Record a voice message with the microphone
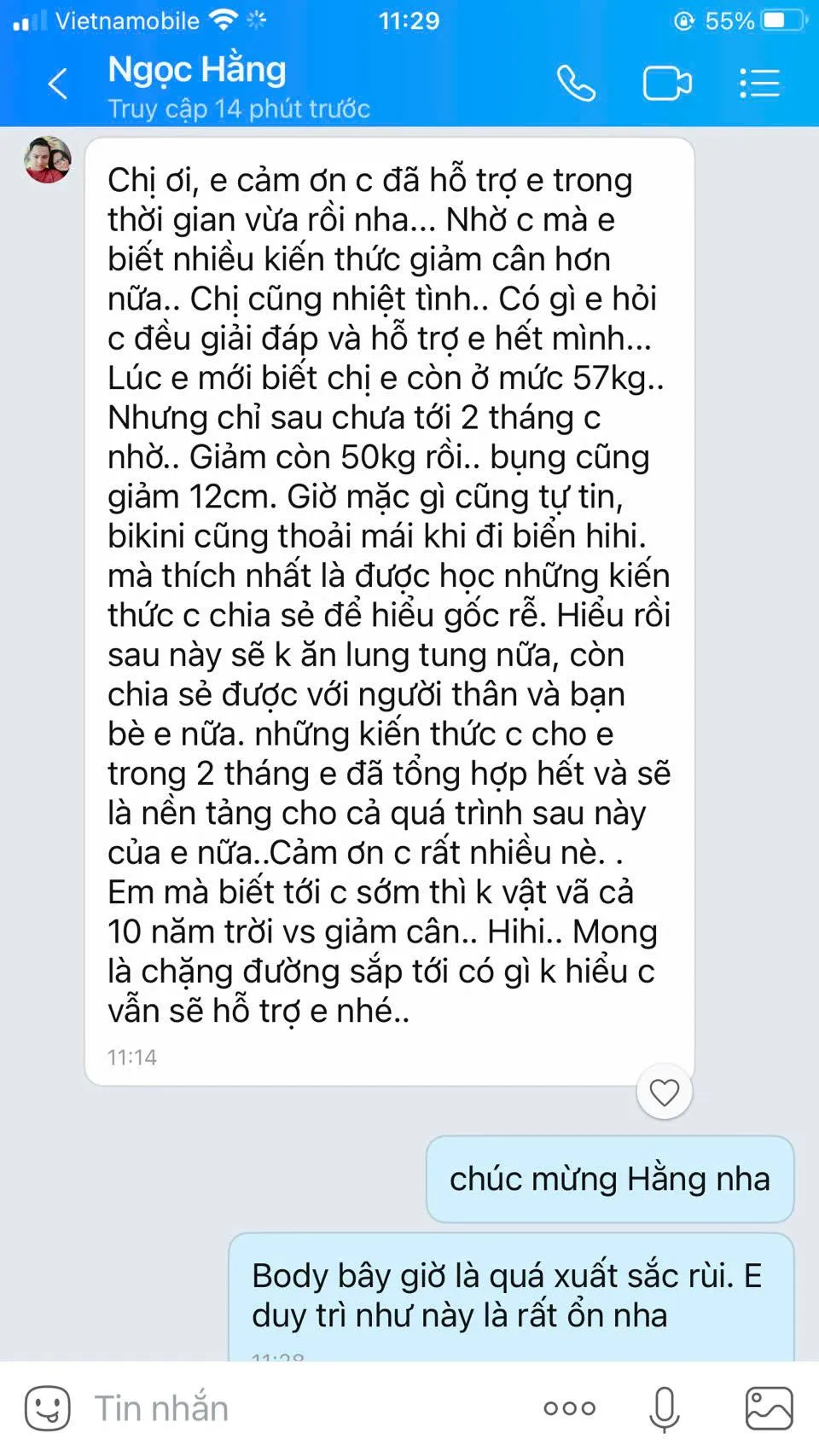 coord(665,1408)
